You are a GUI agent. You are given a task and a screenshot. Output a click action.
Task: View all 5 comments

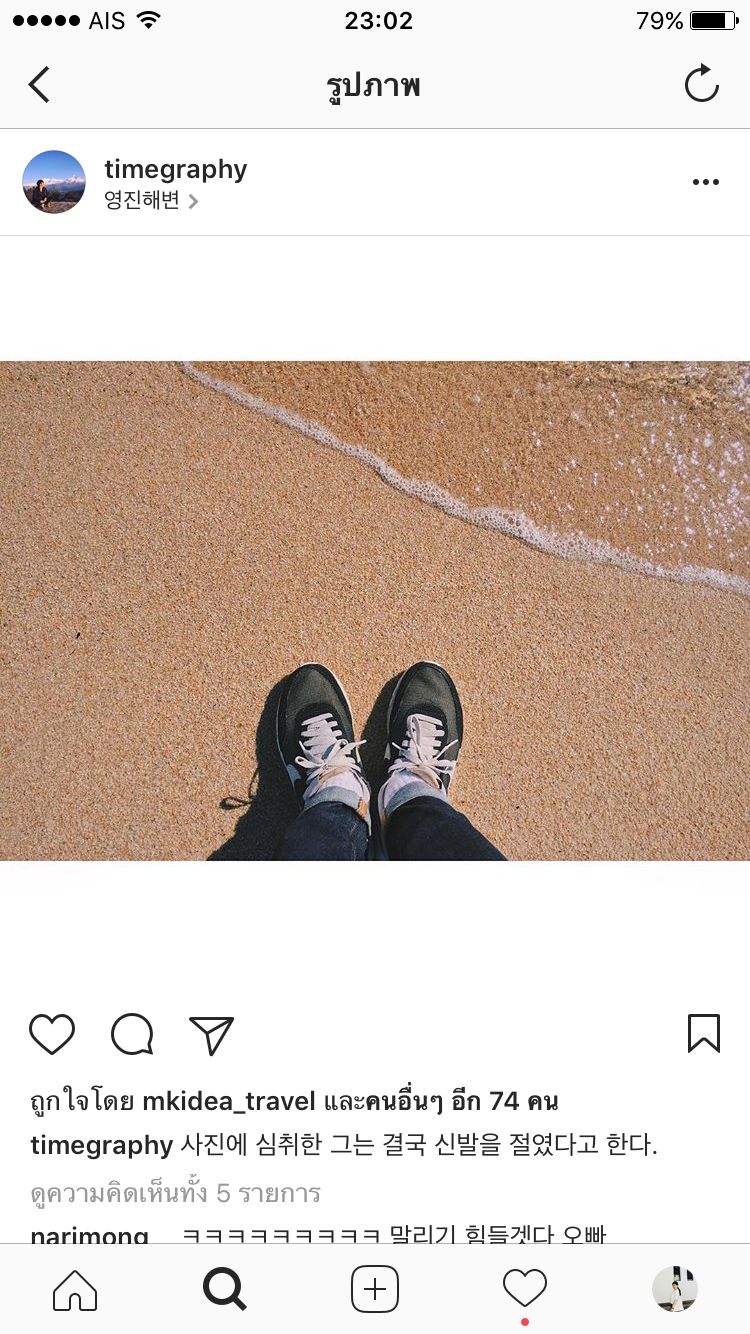[x=175, y=1193]
